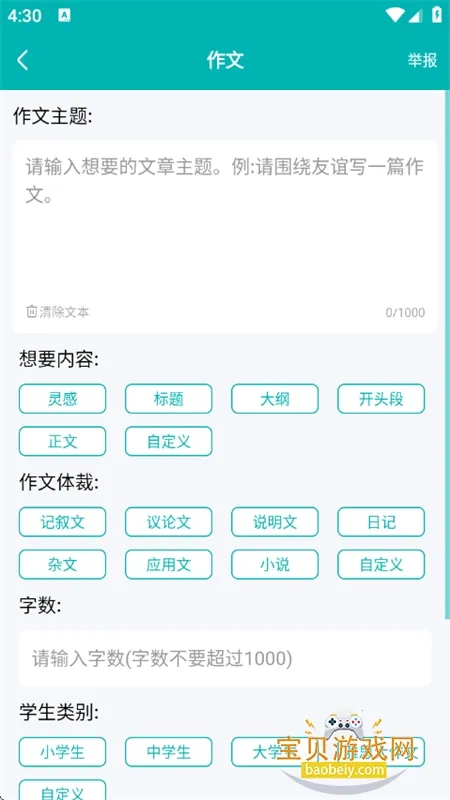Select 大纲 as wanted content
Viewport: 450px width, 800px height.
274,398
